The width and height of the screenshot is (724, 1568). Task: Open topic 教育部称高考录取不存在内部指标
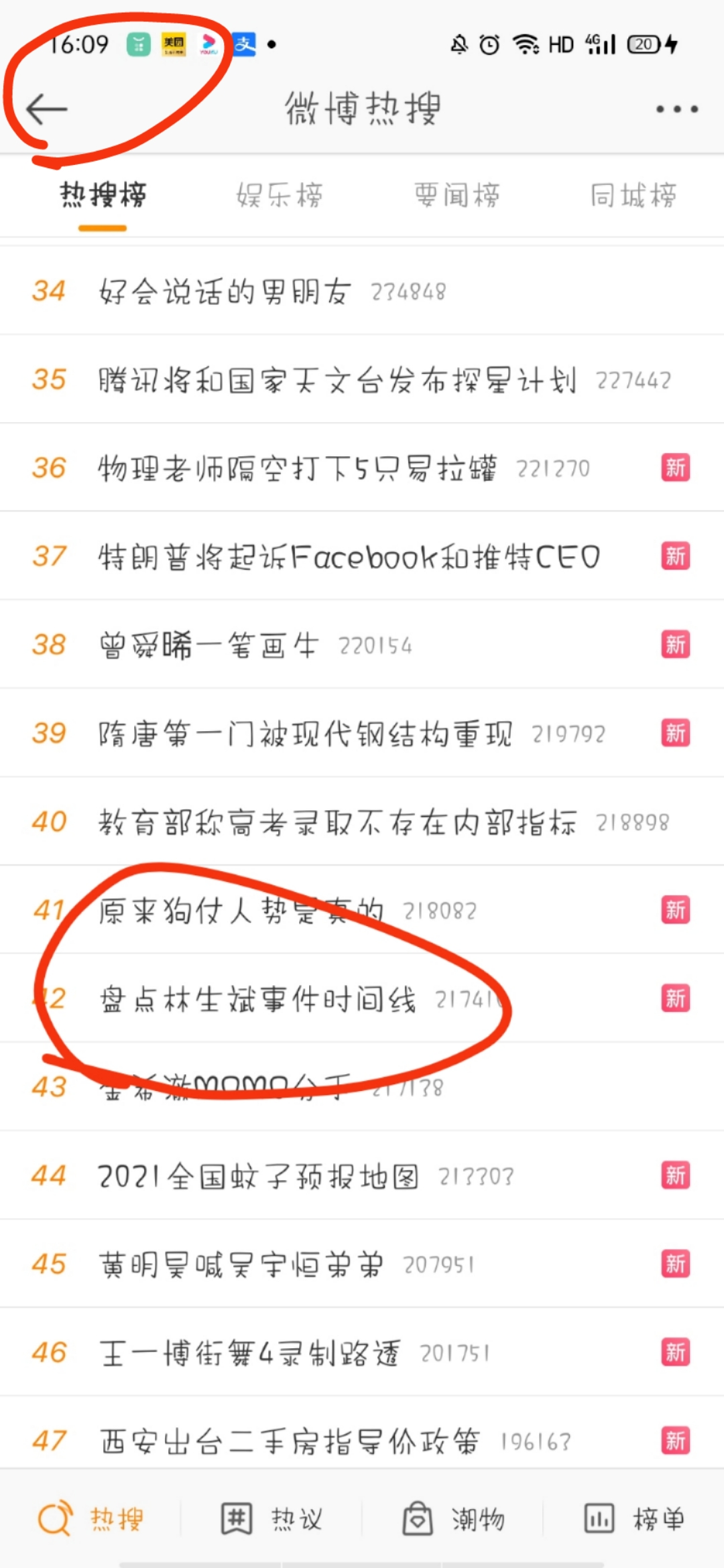[337, 822]
